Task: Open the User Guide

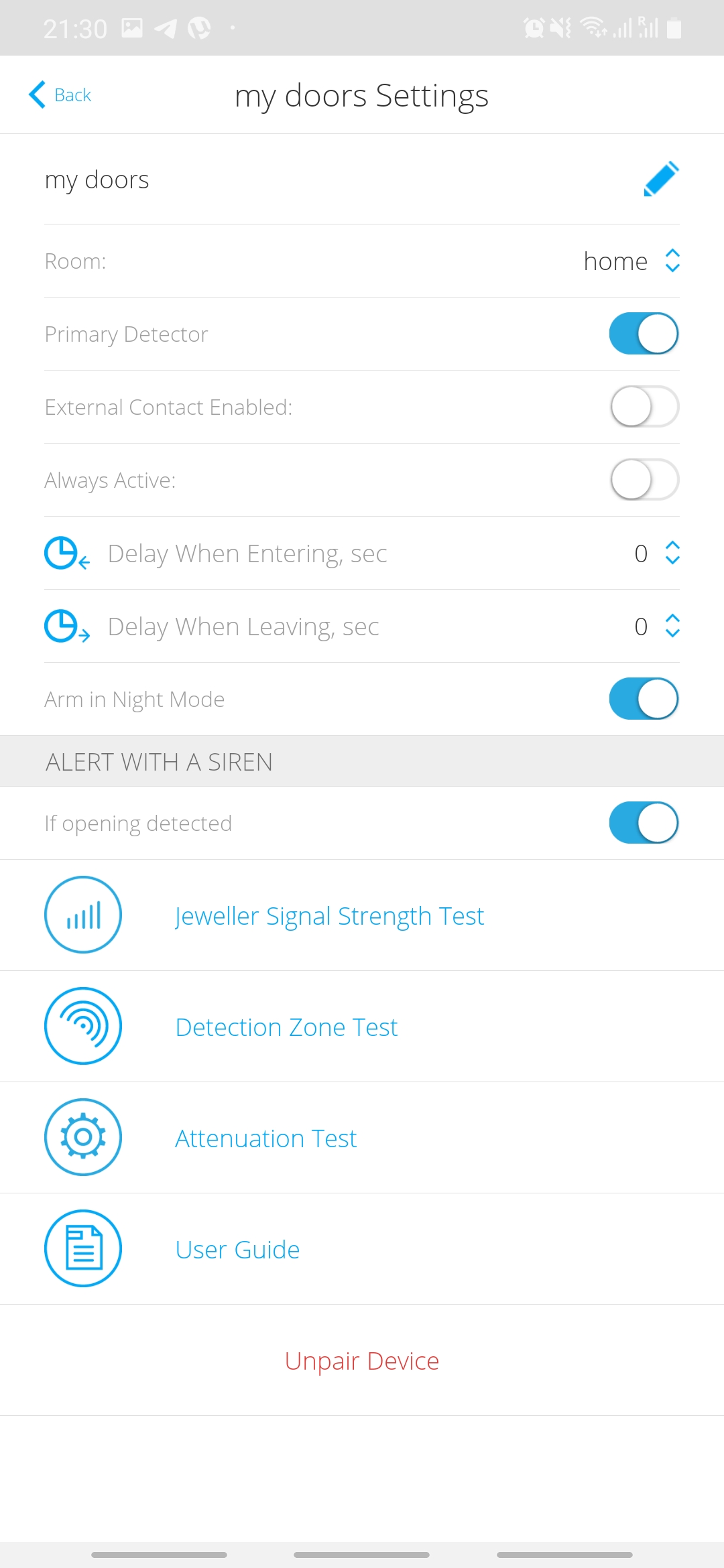Action: [x=237, y=1249]
